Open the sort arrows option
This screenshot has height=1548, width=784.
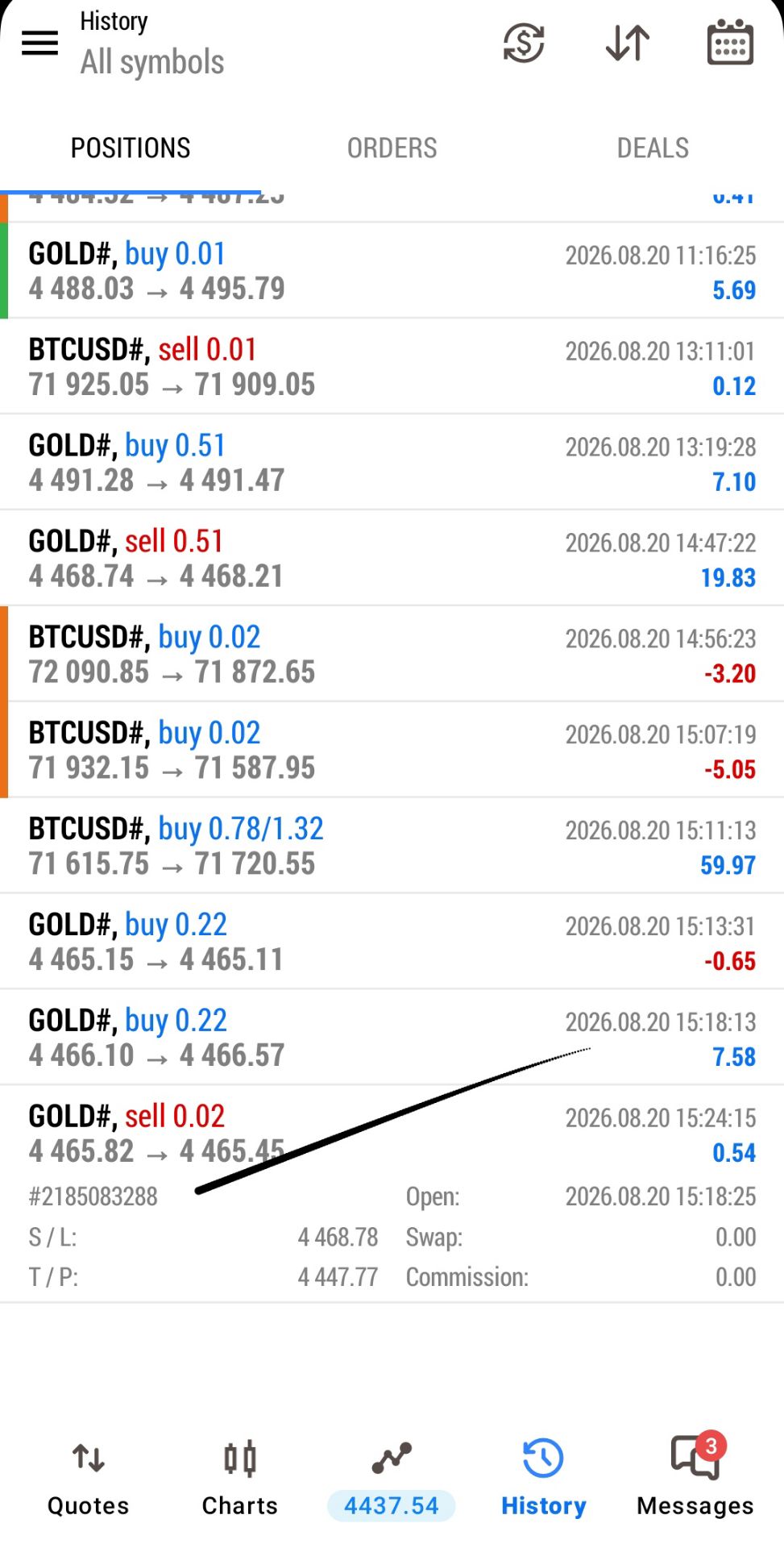click(627, 43)
